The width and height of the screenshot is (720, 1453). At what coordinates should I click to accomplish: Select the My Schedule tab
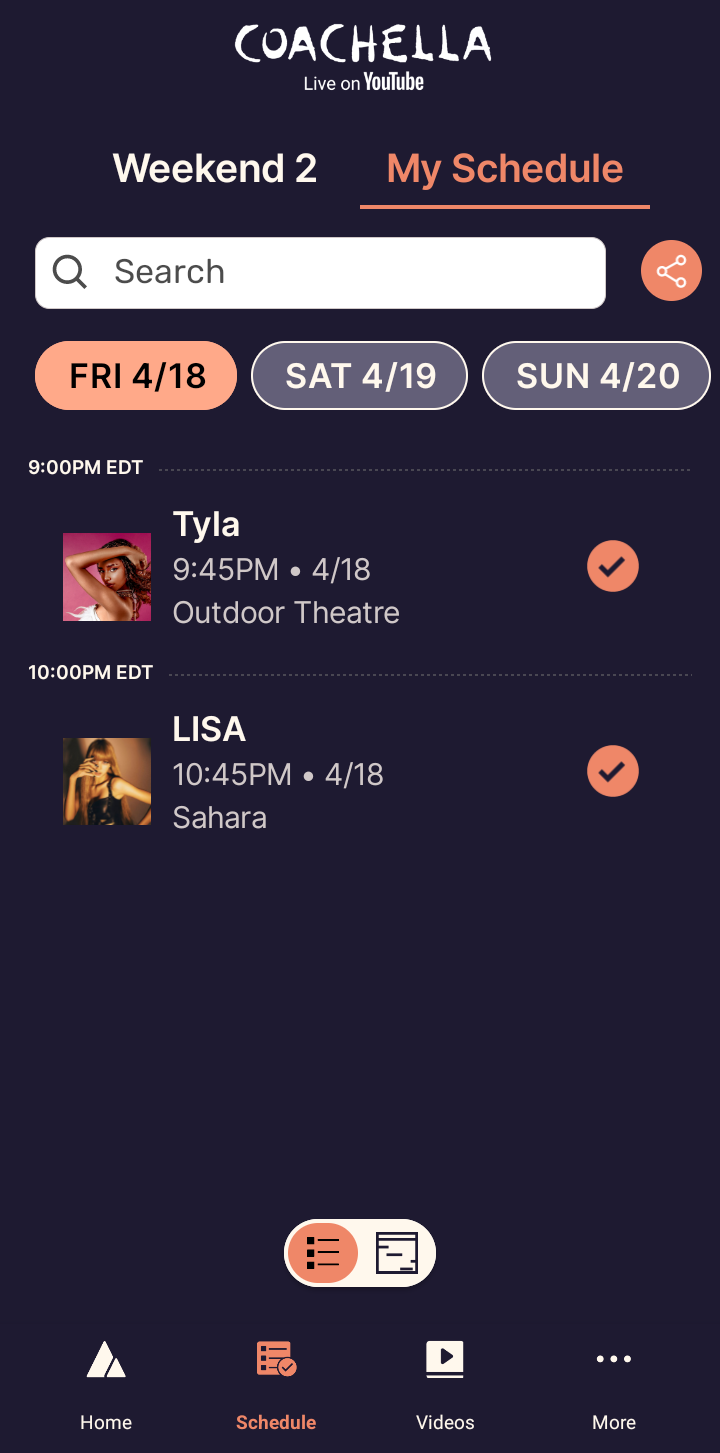pos(504,168)
